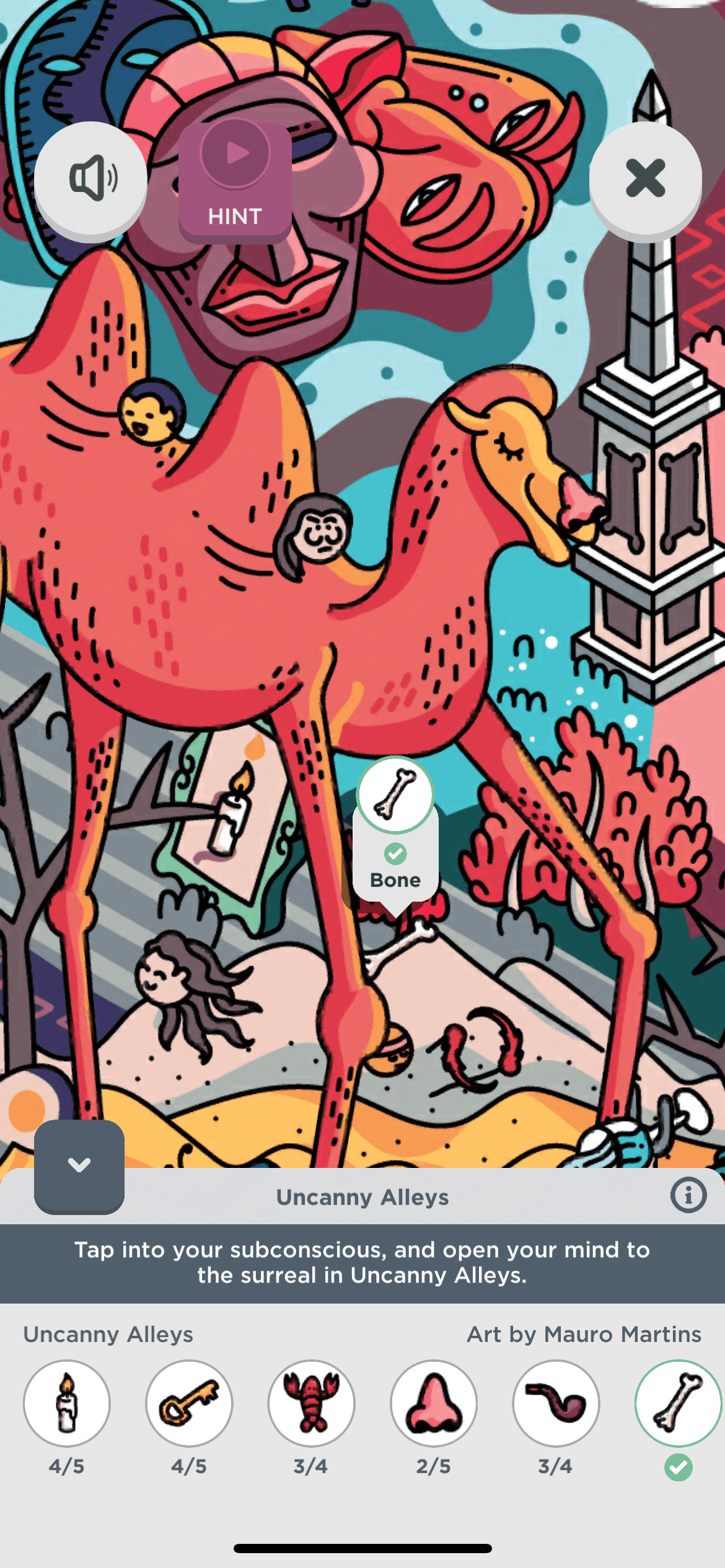This screenshot has width=725, height=1568.
Task: Mute the game sound
Action: 90,178
